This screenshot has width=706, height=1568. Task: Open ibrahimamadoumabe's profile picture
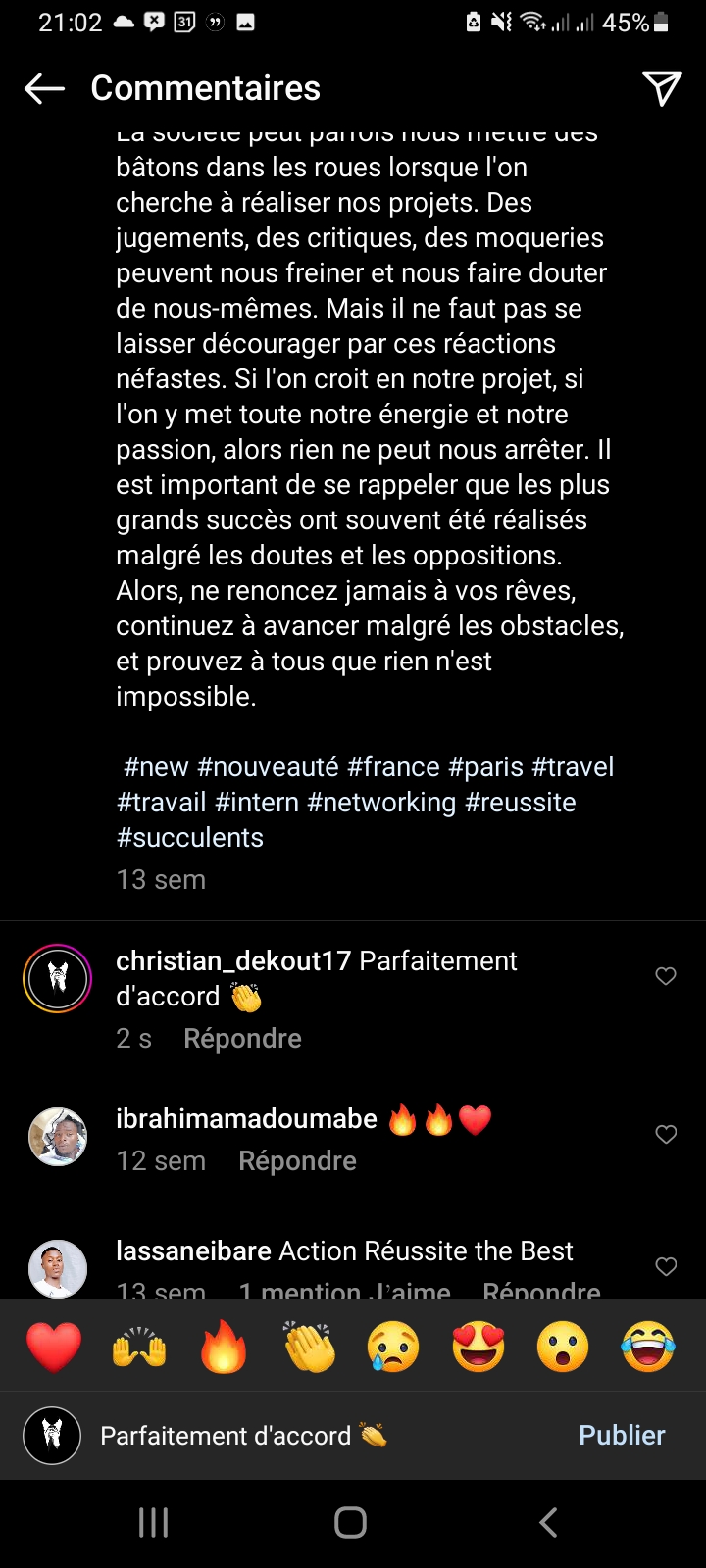click(x=58, y=1137)
